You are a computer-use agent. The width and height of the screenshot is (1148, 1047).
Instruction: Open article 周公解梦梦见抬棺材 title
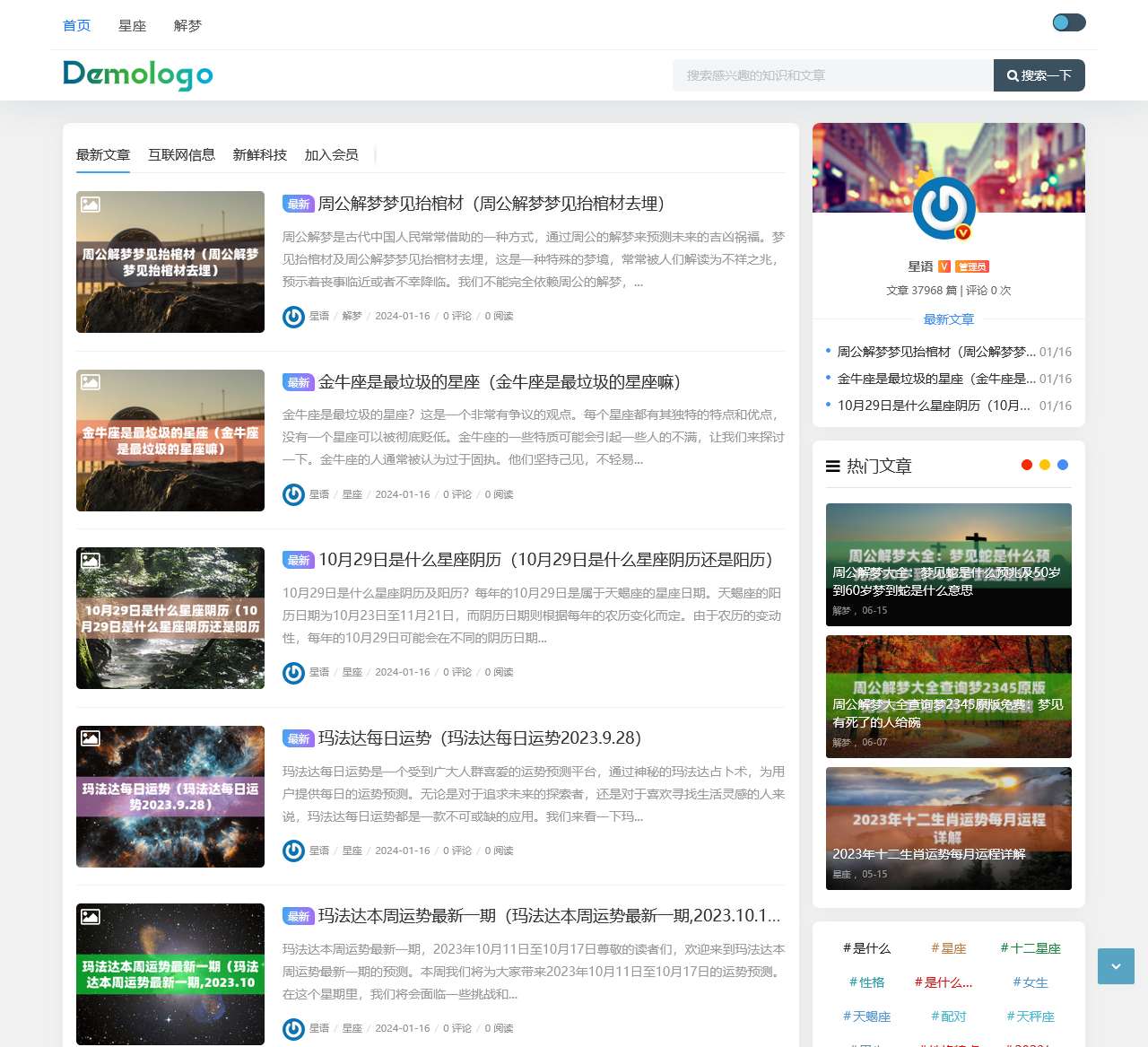click(x=491, y=204)
